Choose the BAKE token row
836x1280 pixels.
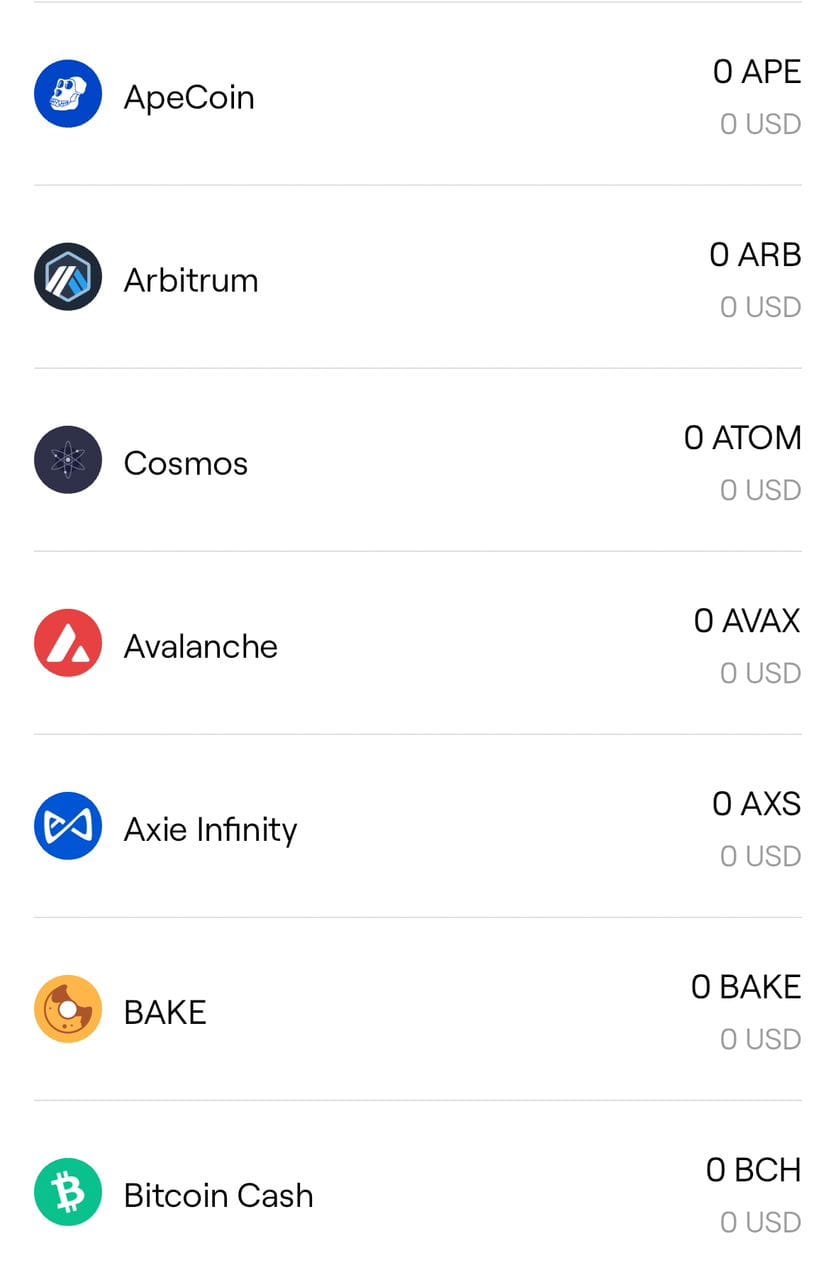[x=417, y=1010]
